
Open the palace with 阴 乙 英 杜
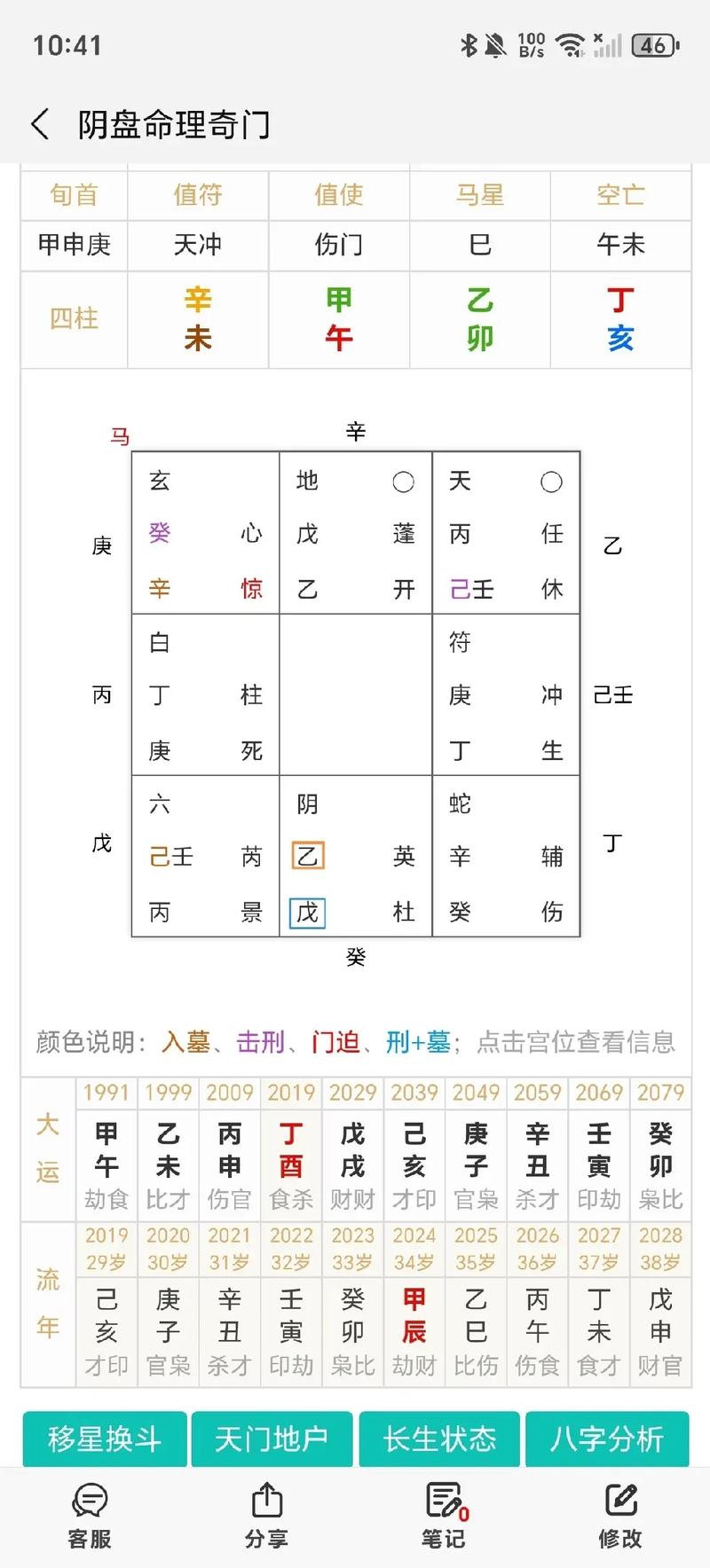[356, 857]
